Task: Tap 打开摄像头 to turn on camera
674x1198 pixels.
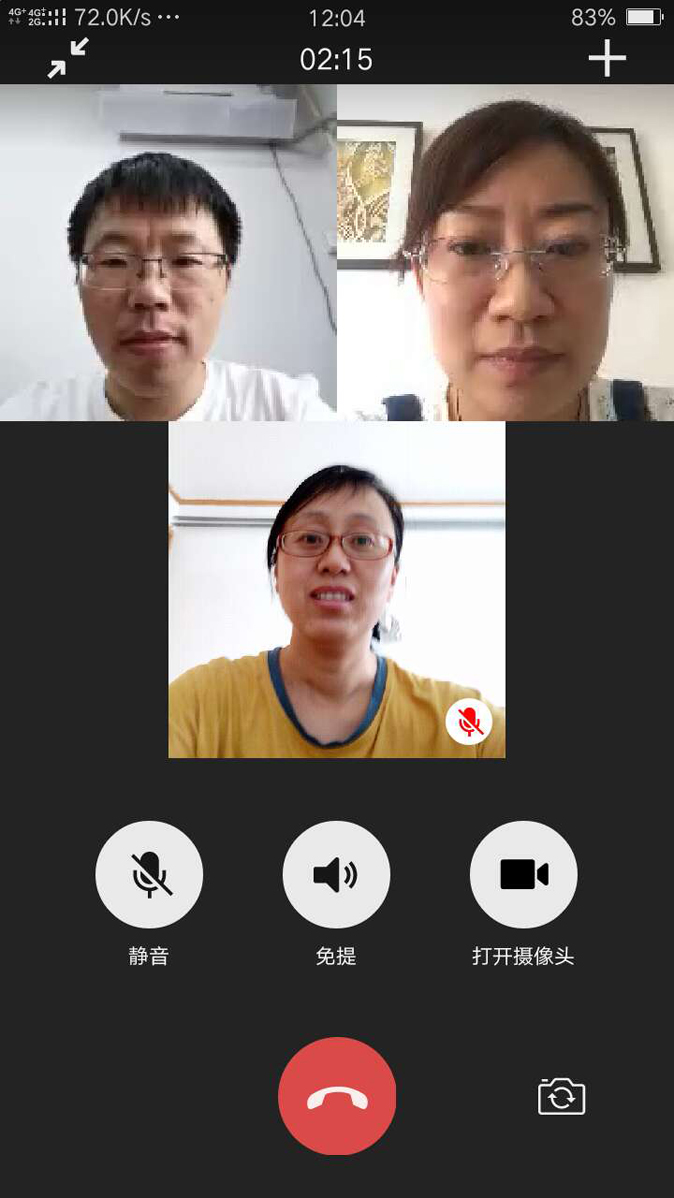Action: 523,875
